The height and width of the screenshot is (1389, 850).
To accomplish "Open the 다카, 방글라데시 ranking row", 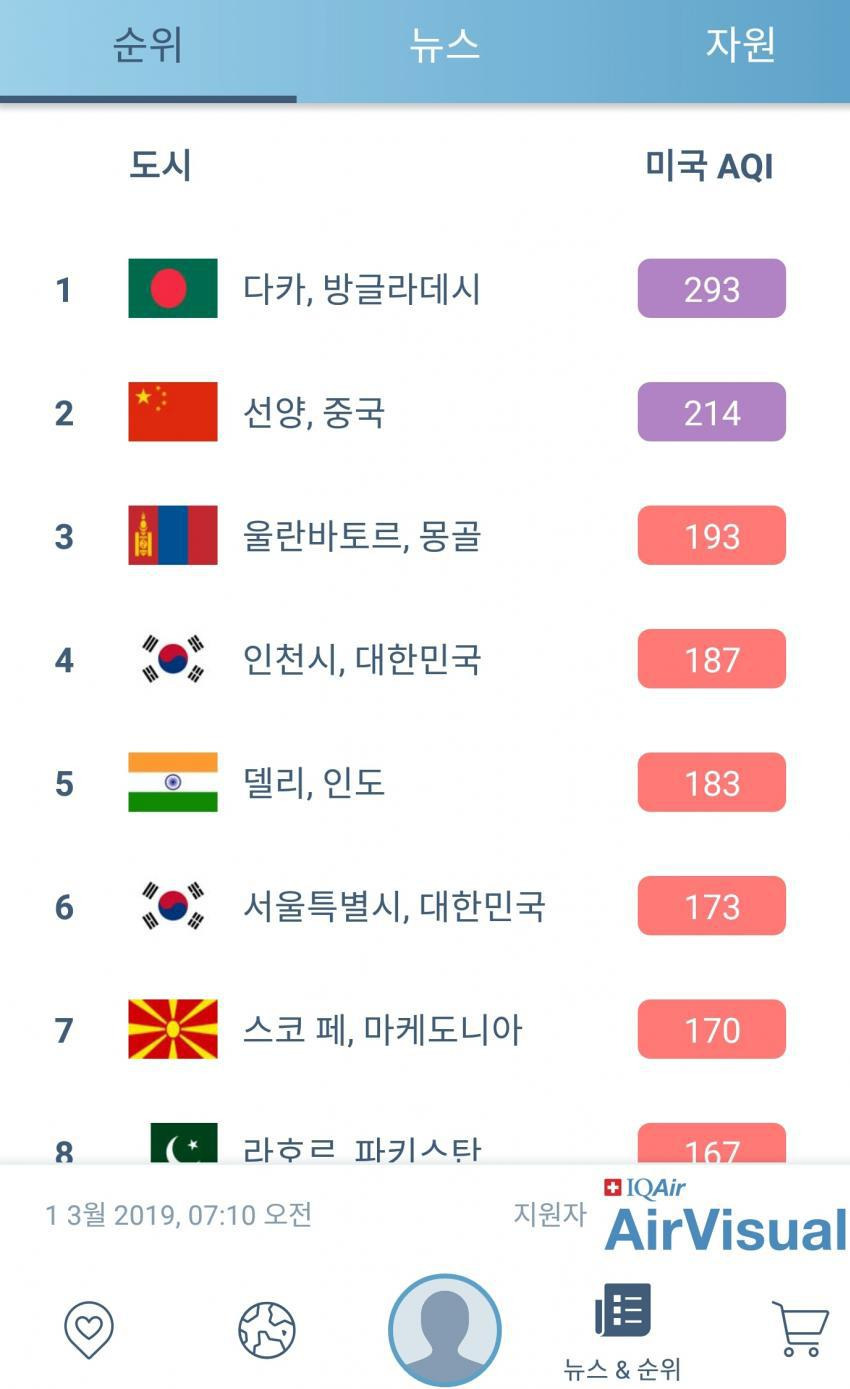I will coord(425,289).
